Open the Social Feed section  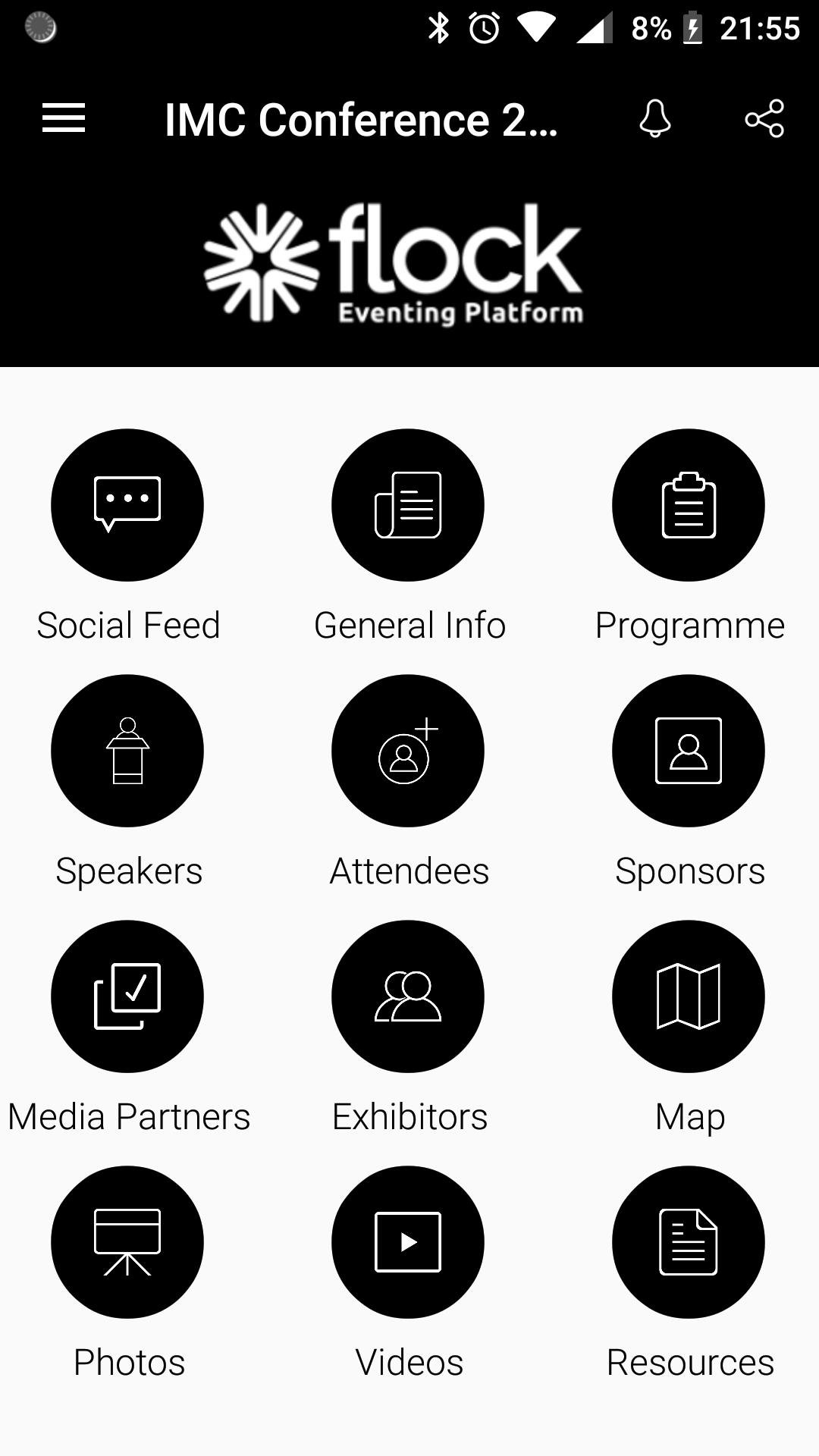tap(127, 506)
